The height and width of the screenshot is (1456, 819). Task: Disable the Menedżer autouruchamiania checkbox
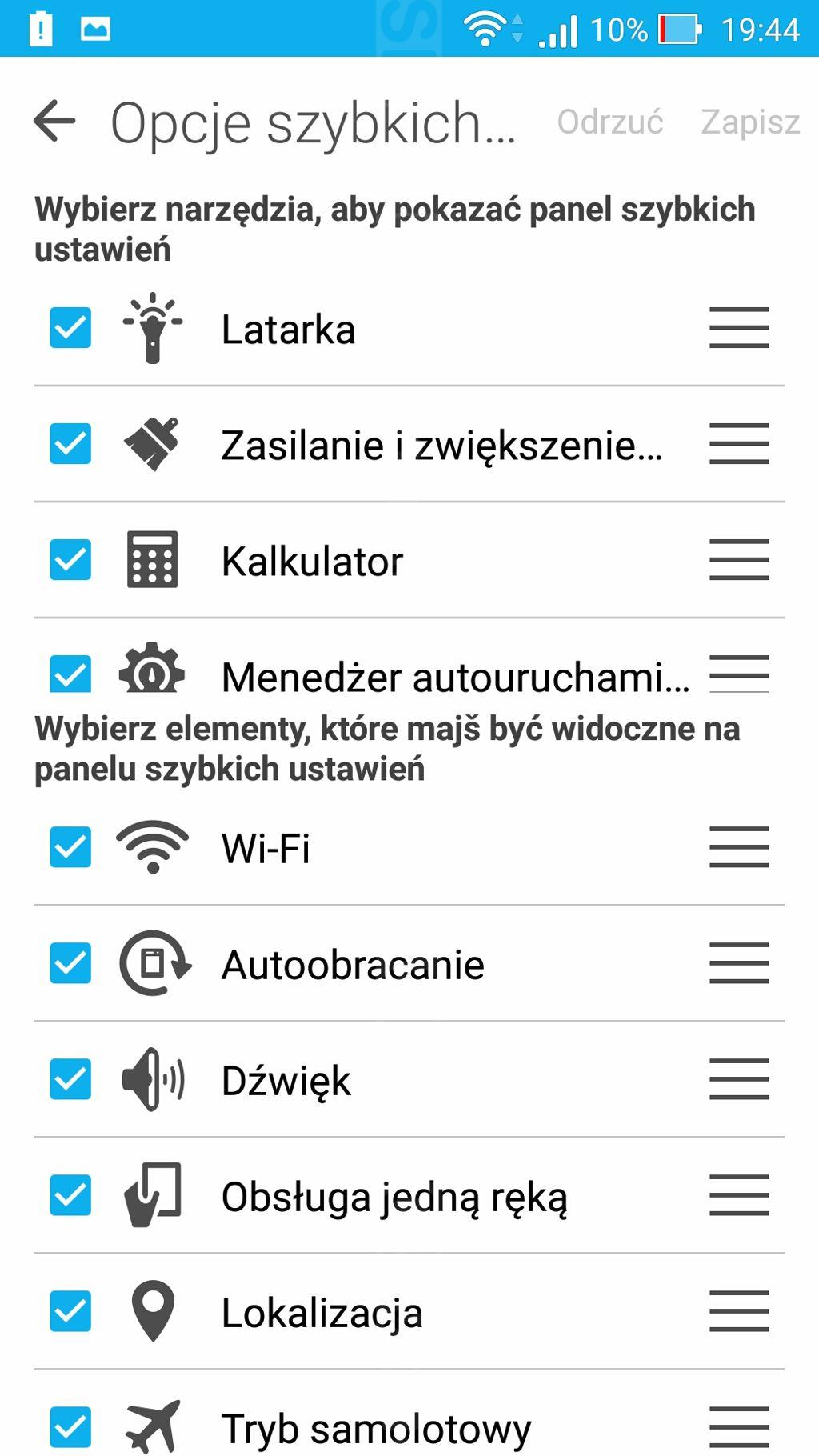pos(70,674)
